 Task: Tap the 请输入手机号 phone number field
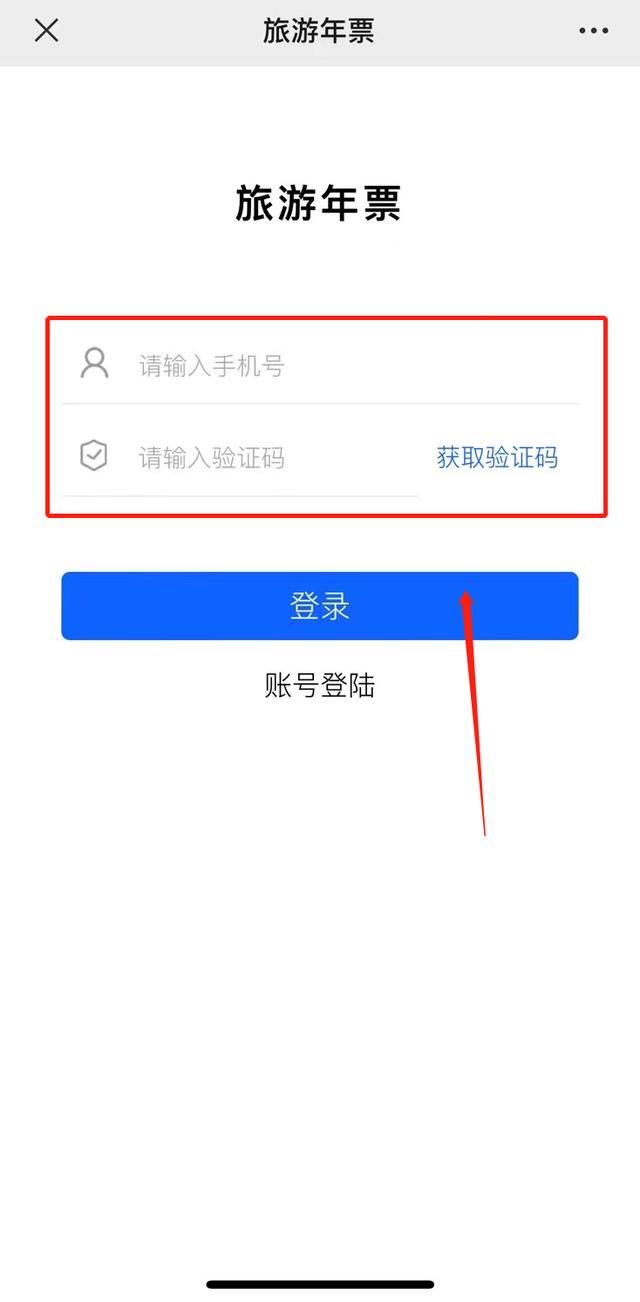[x=319, y=366]
